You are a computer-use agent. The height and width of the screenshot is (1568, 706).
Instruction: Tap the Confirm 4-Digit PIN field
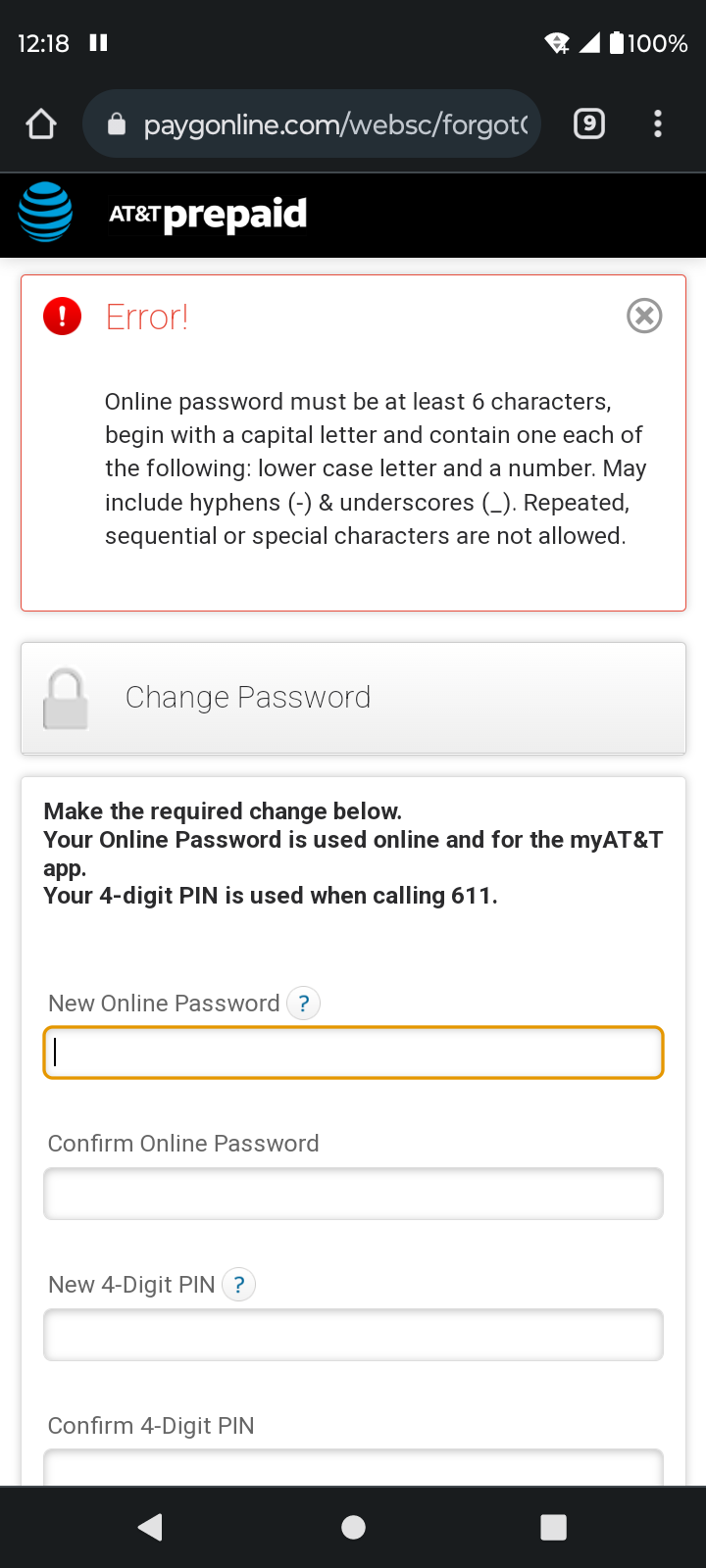pyautogui.click(x=353, y=1467)
